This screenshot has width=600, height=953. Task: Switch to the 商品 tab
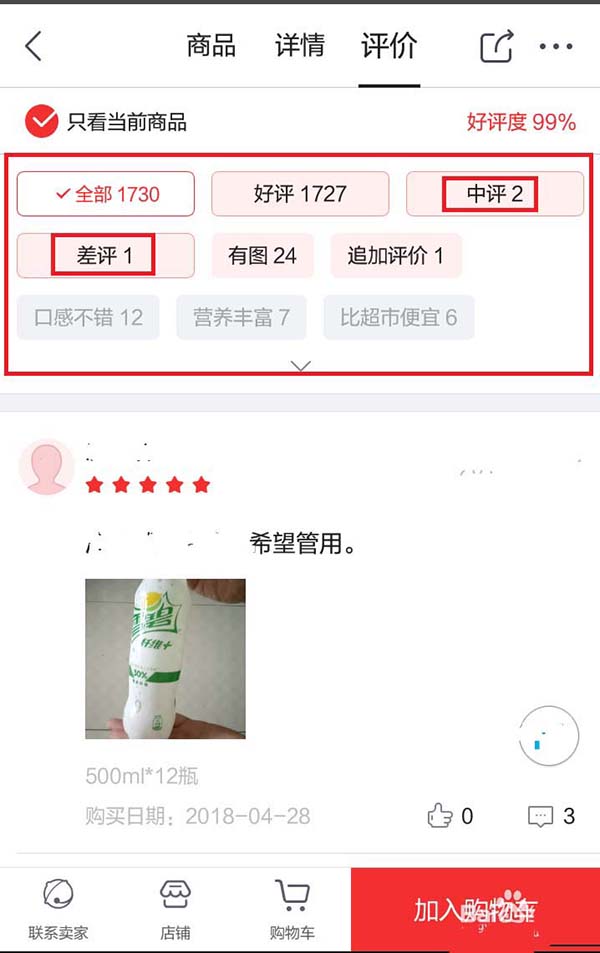(x=211, y=46)
